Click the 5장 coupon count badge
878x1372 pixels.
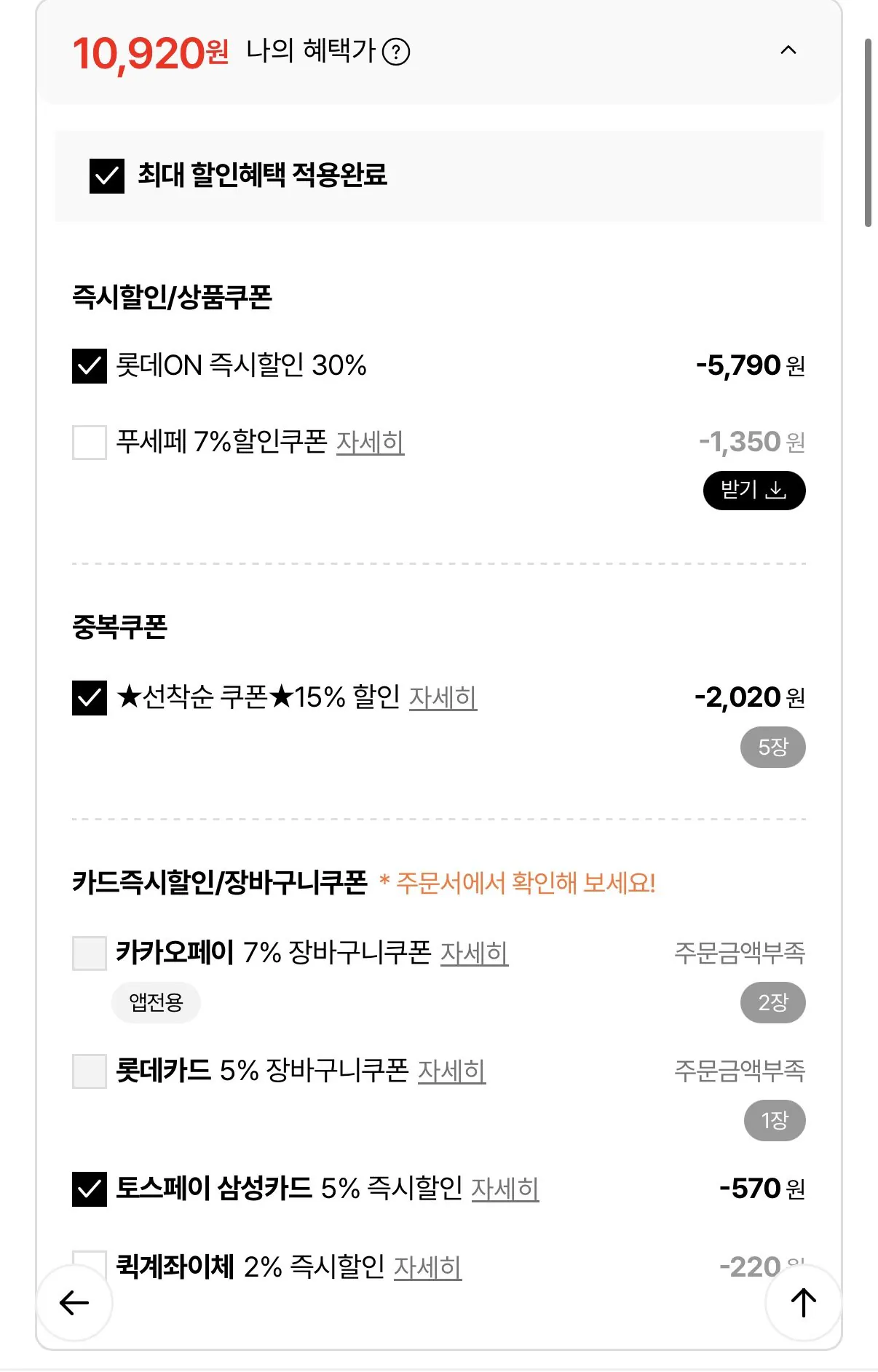pos(772,746)
